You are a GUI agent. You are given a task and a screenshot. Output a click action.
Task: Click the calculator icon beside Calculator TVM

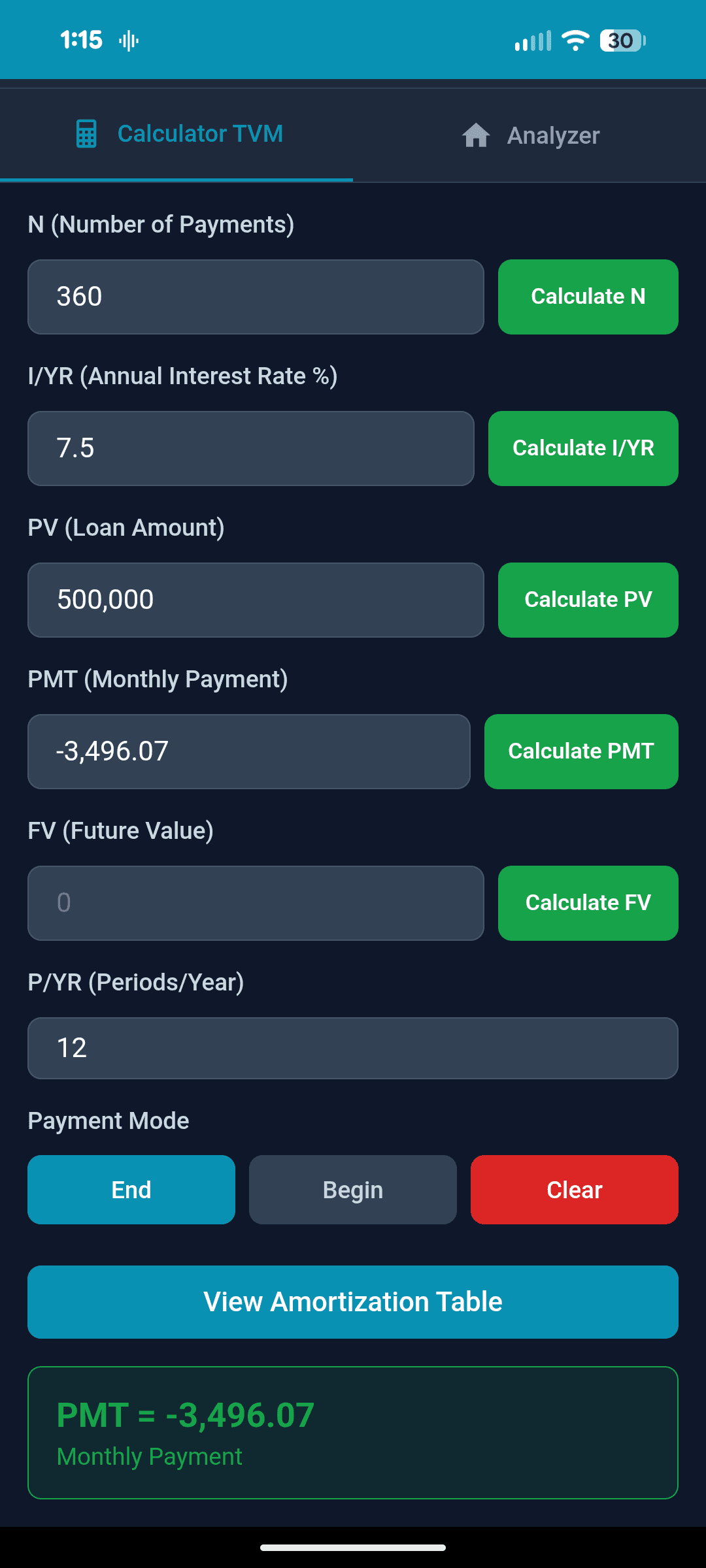[86, 134]
